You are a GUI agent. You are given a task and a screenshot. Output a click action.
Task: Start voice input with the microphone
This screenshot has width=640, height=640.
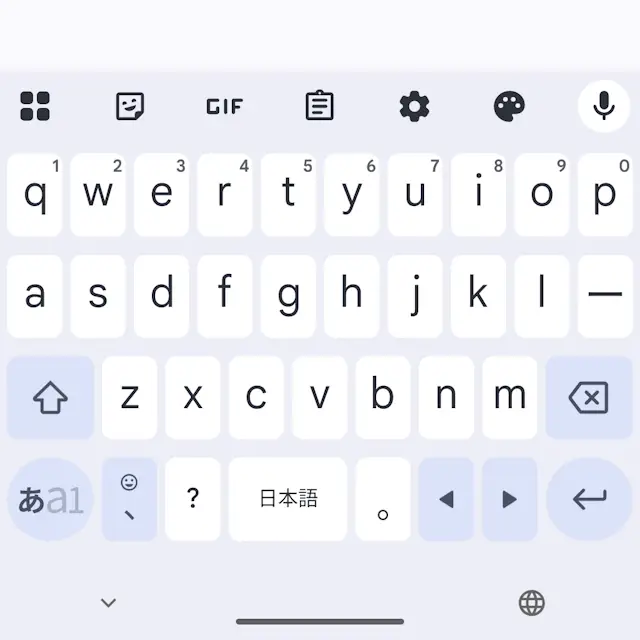pos(604,105)
